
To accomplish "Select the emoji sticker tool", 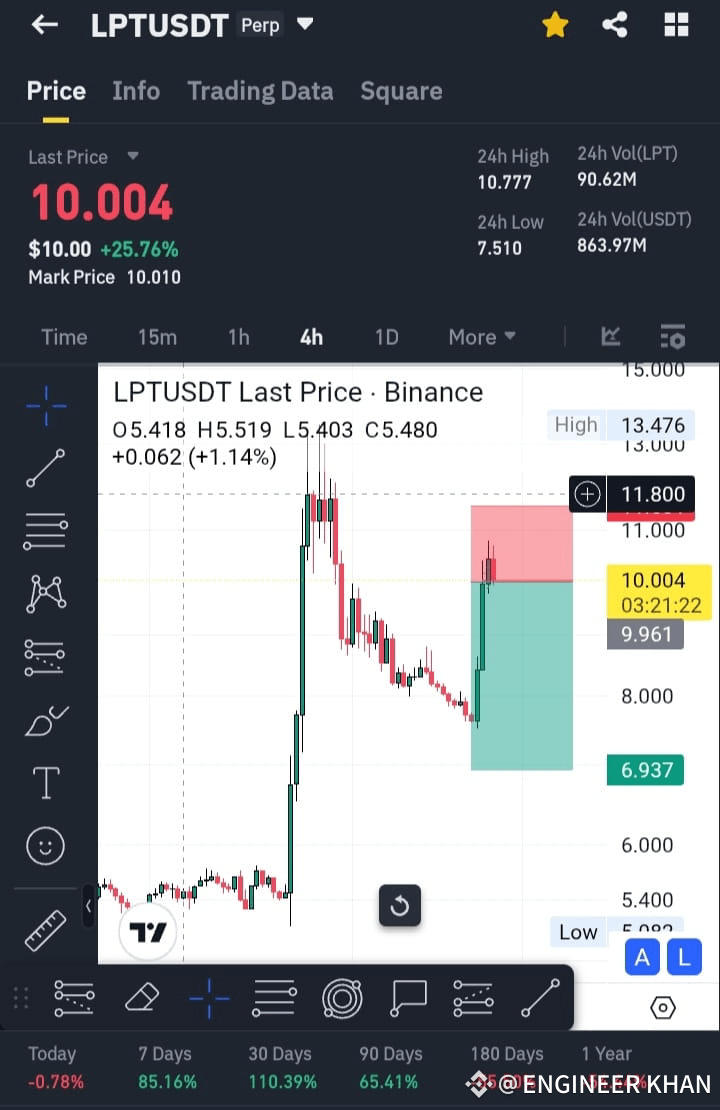I will tap(44, 845).
